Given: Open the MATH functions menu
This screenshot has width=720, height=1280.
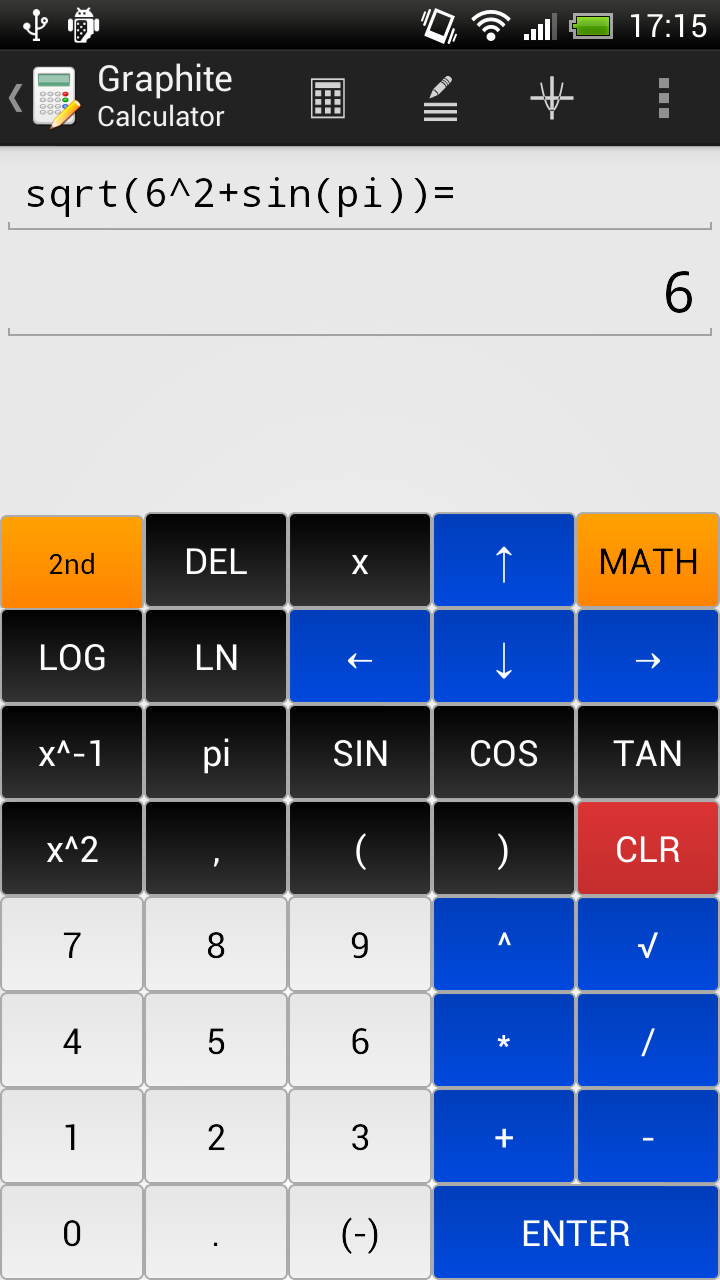Looking at the screenshot, I should coord(647,560).
